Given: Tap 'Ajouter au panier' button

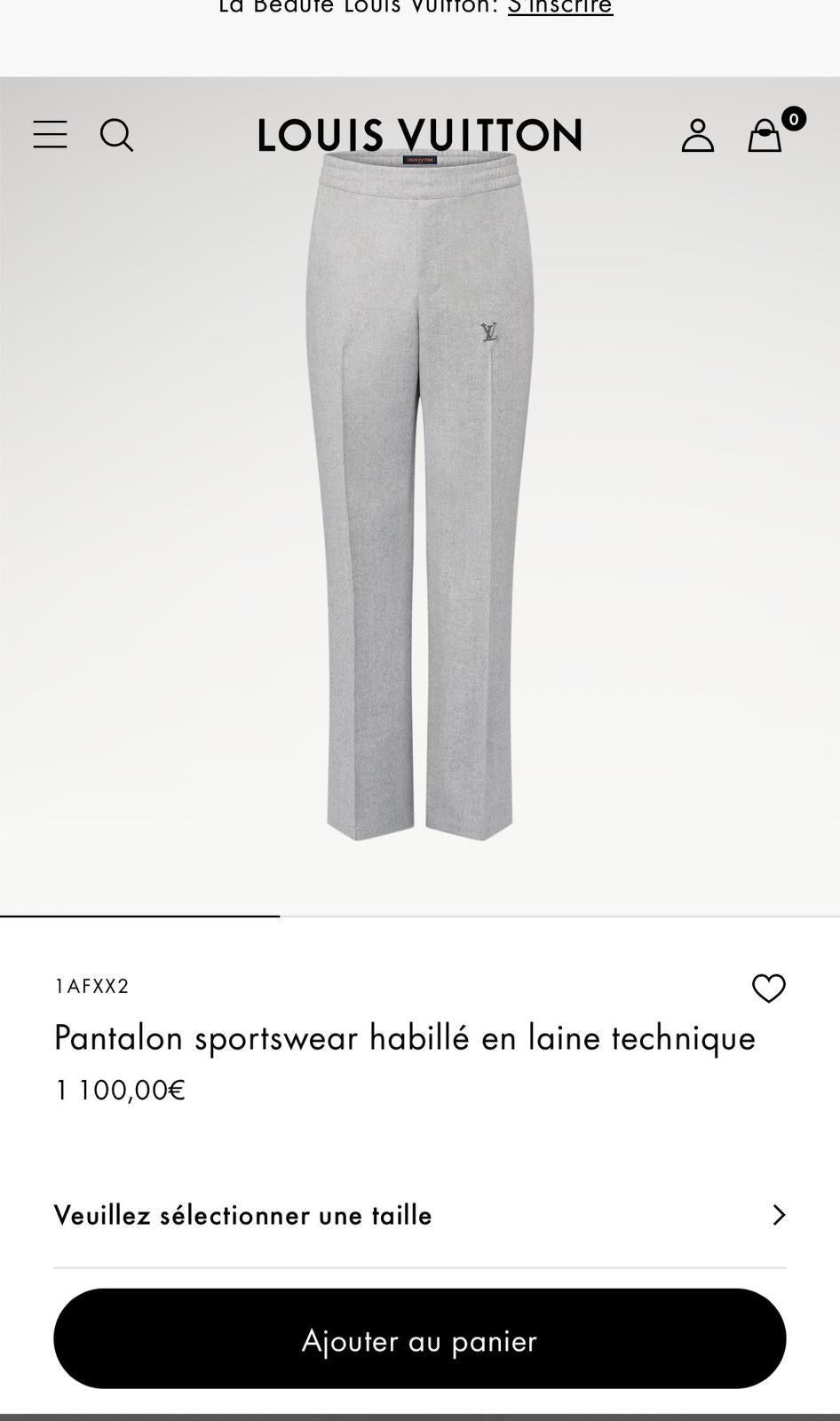Looking at the screenshot, I should (x=419, y=1339).
